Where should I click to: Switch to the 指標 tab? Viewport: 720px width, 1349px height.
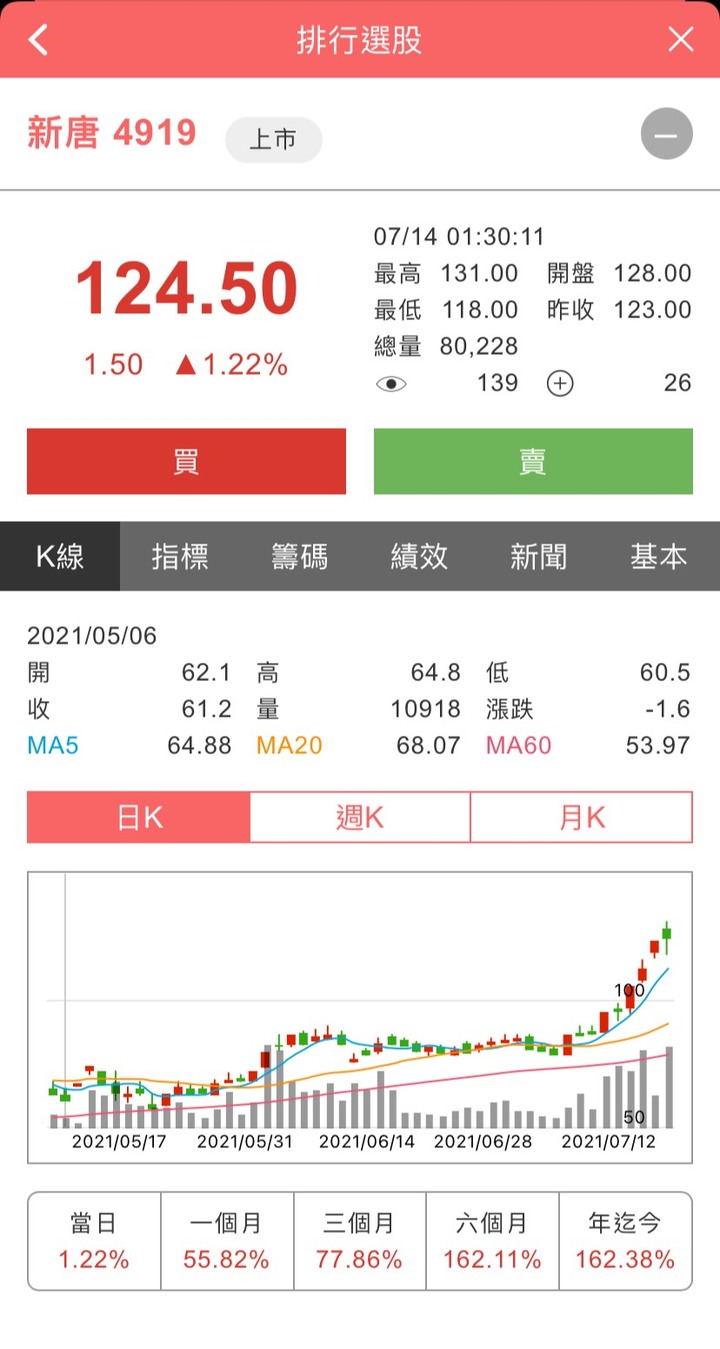(x=180, y=556)
